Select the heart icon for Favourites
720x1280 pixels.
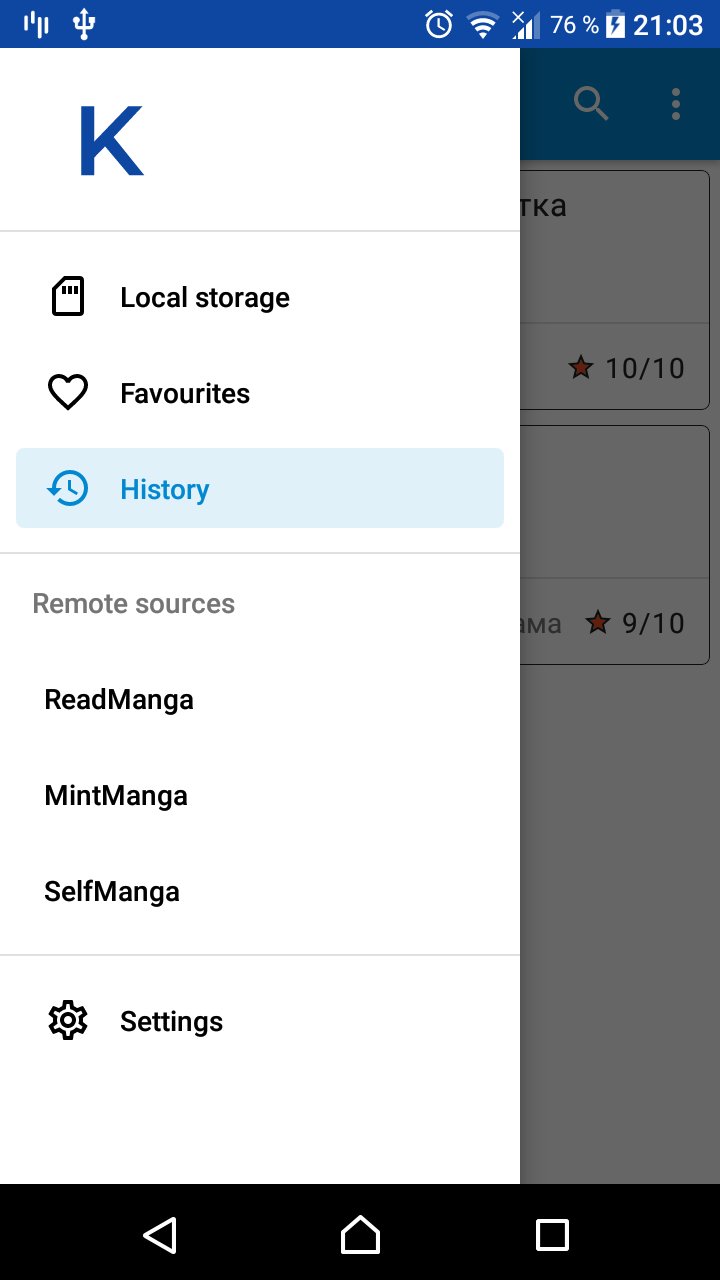67,392
